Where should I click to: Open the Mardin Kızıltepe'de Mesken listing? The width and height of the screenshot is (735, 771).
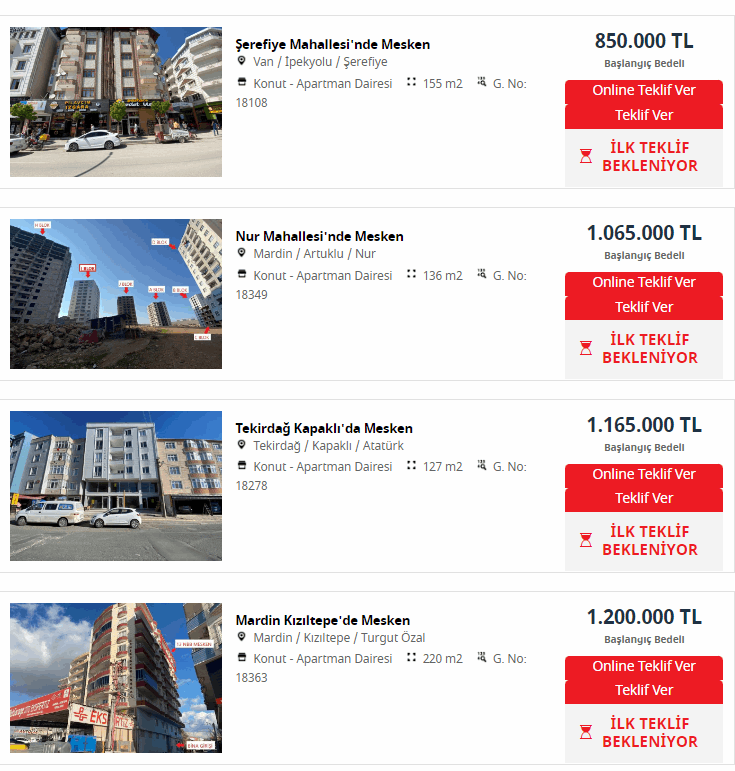click(x=322, y=621)
